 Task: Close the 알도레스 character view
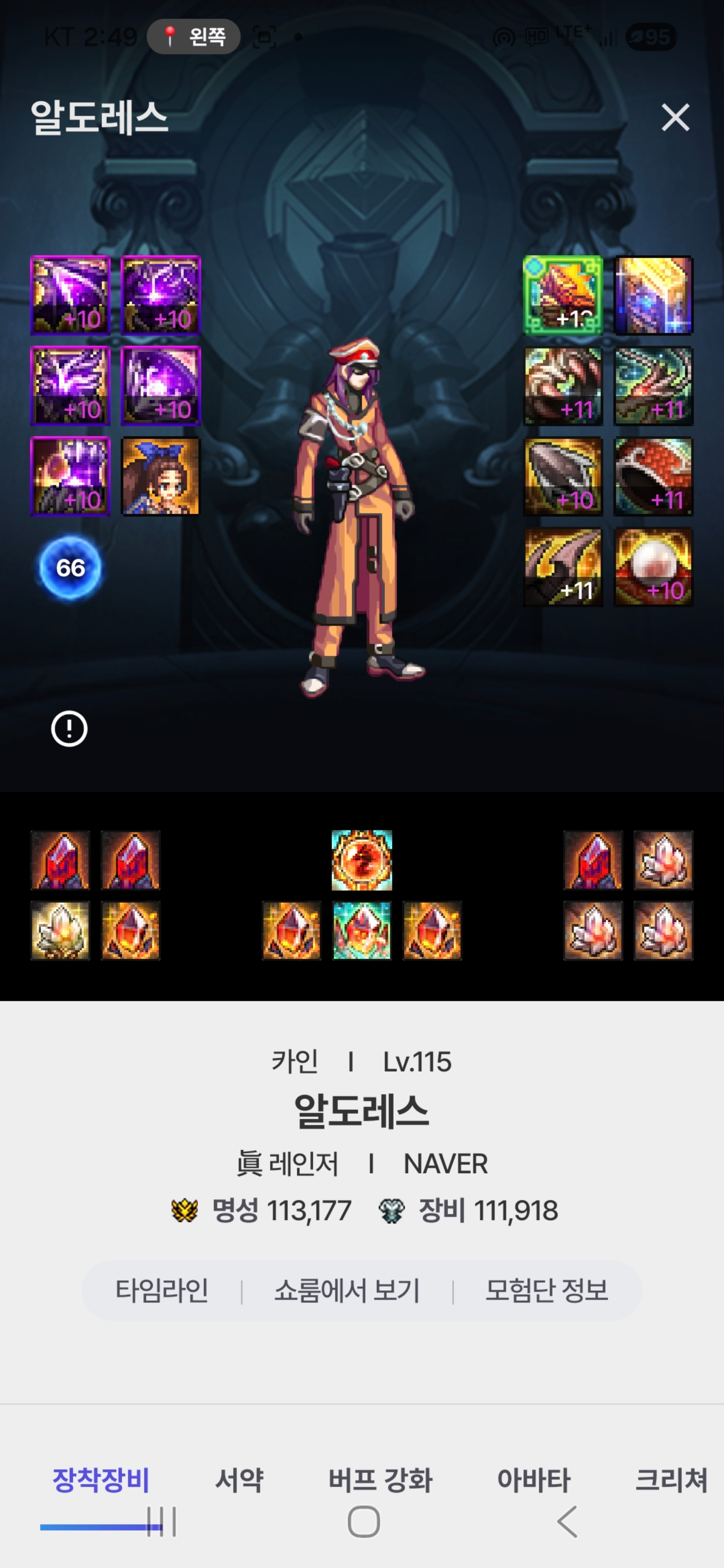coord(675,117)
